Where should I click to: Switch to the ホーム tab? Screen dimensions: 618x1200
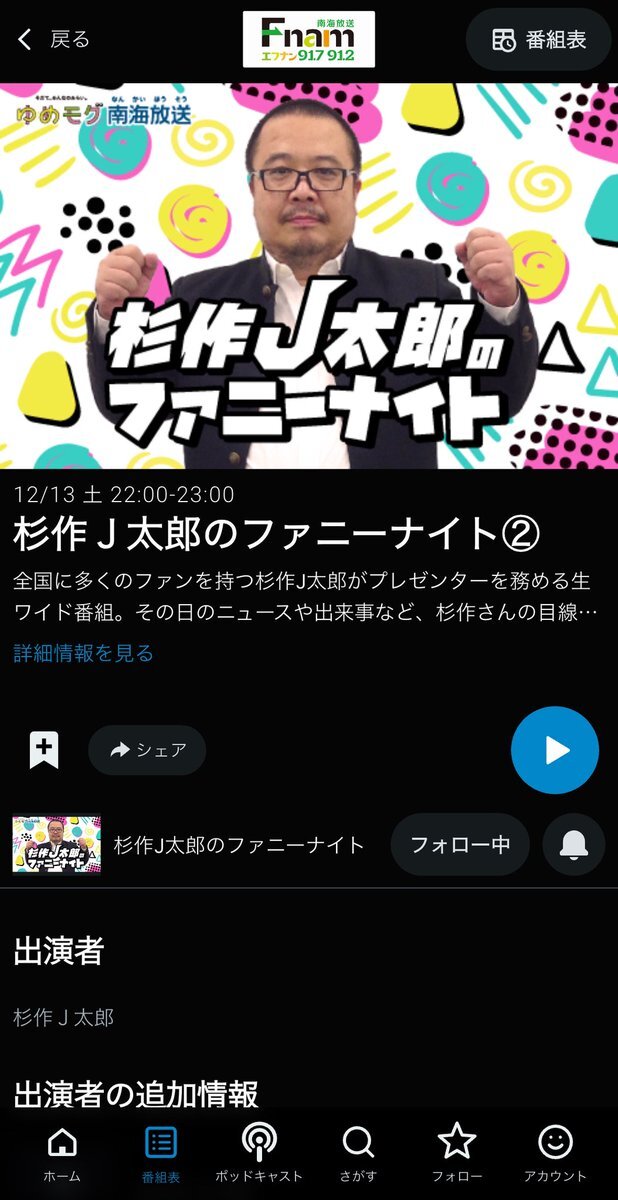click(x=62, y=1153)
